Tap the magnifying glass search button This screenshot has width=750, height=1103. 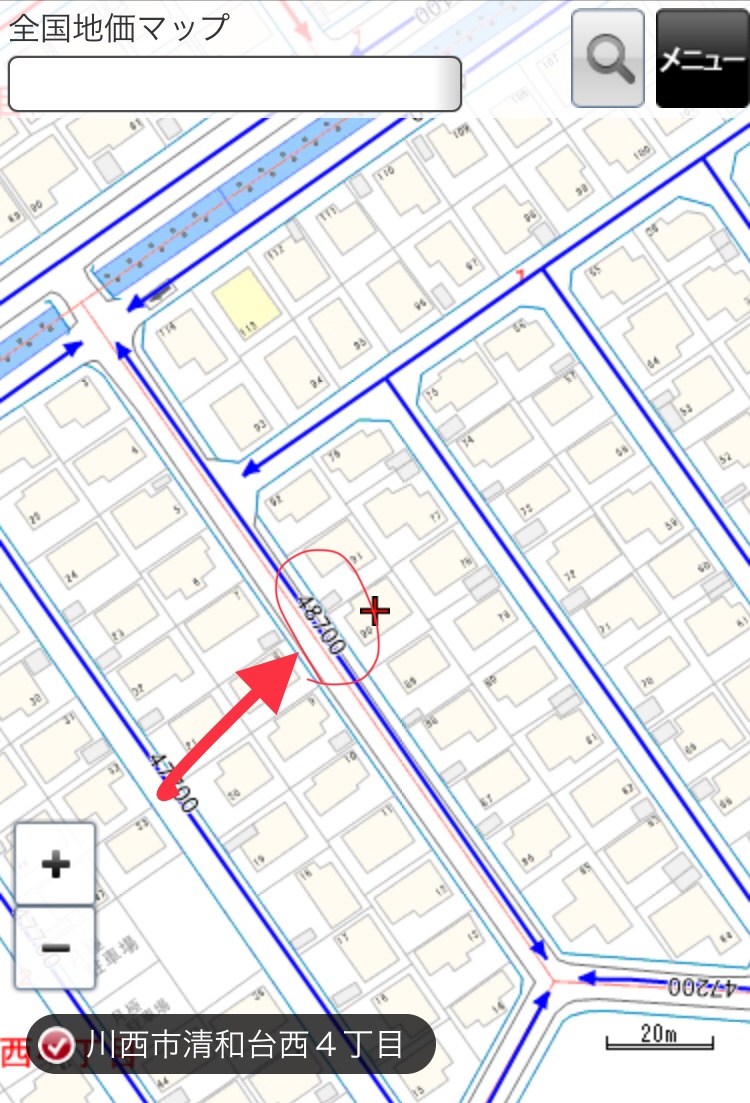click(608, 59)
